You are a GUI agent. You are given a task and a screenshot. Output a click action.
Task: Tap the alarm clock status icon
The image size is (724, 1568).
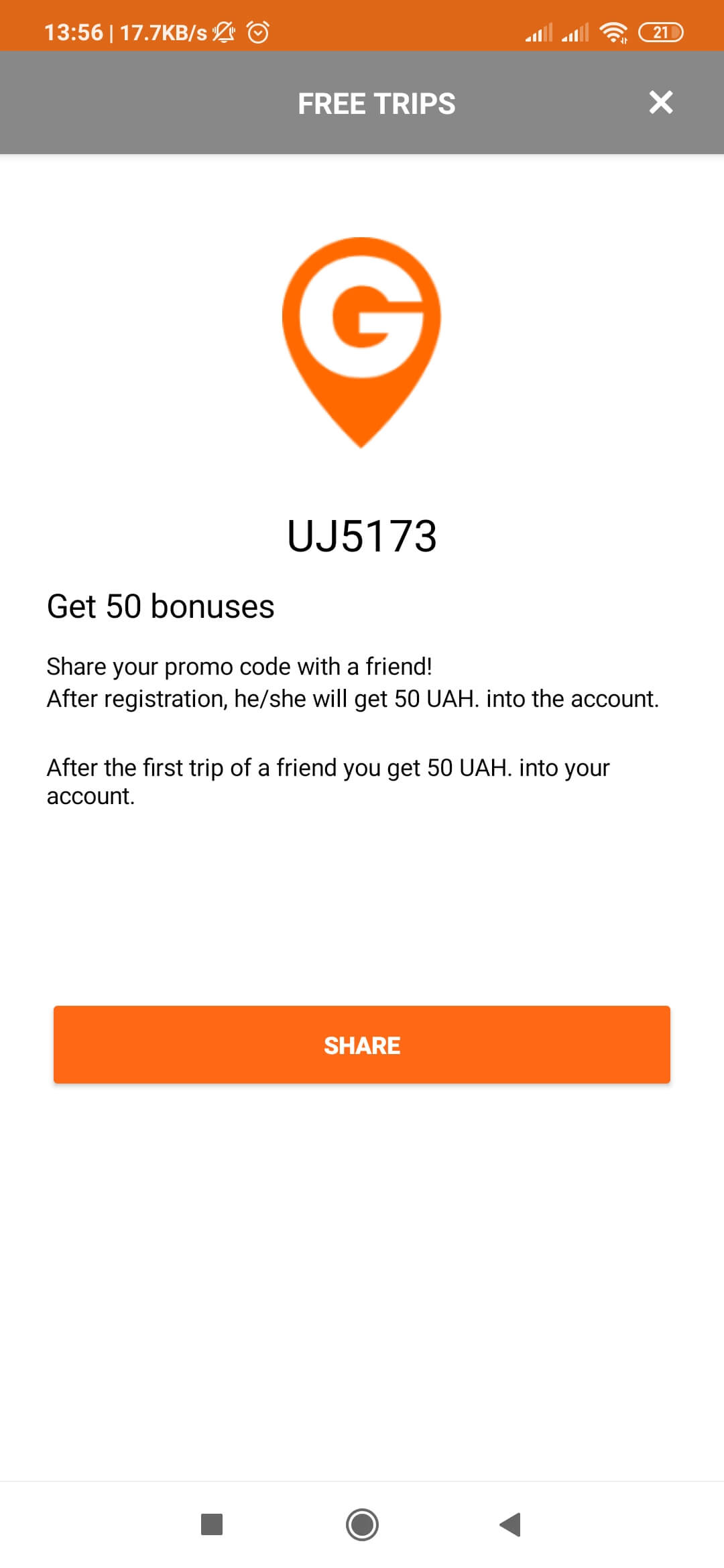257,31
